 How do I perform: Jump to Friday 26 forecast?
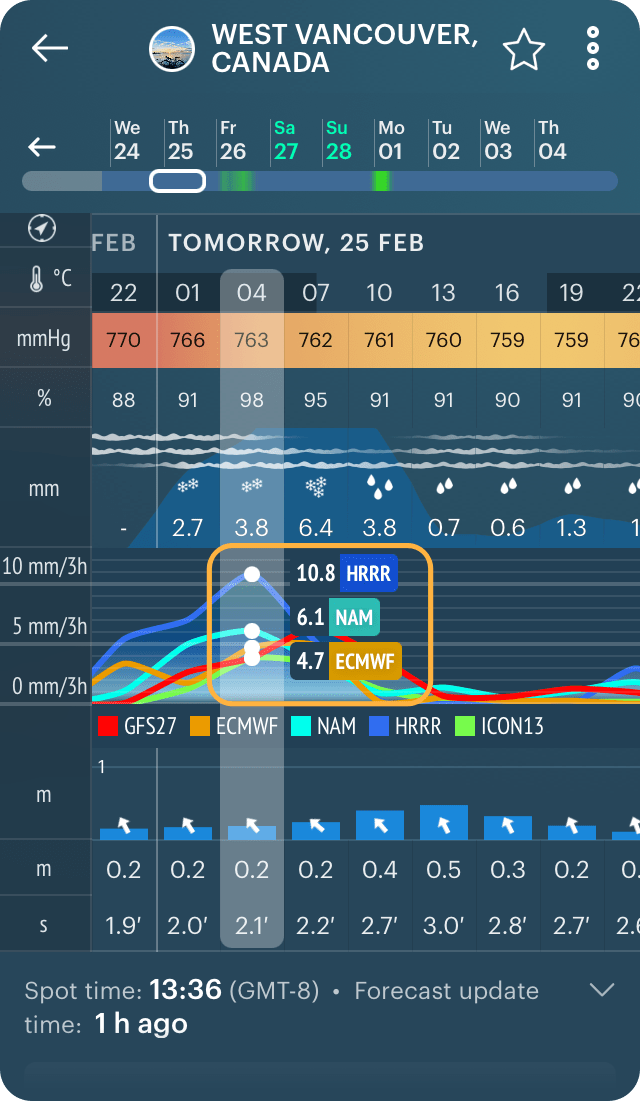pyautogui.click(x=232, y=141)
